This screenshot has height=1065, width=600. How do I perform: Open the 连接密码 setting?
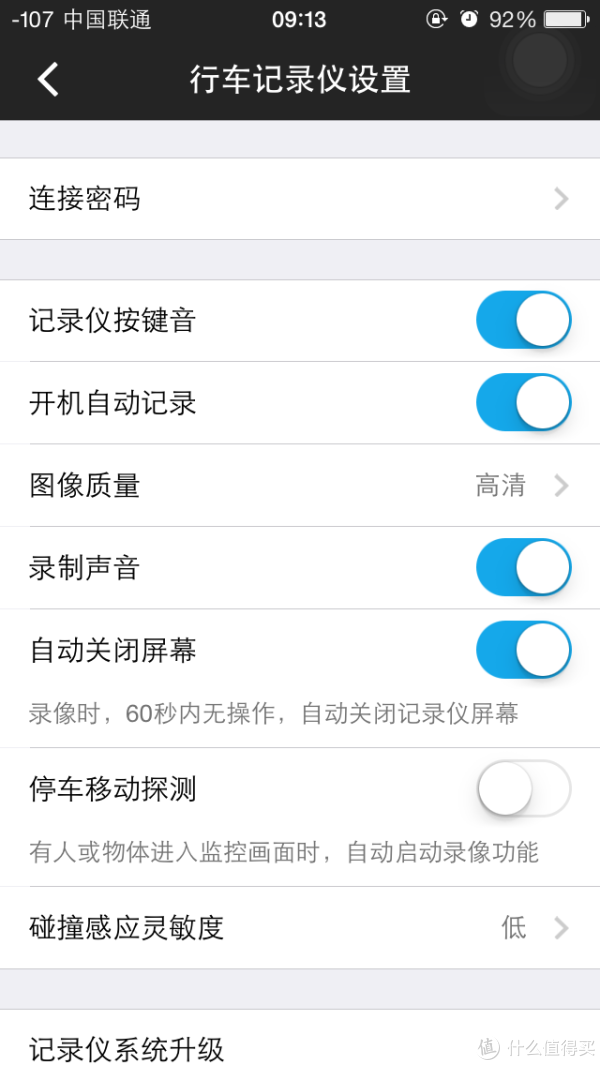pos(300,199)
